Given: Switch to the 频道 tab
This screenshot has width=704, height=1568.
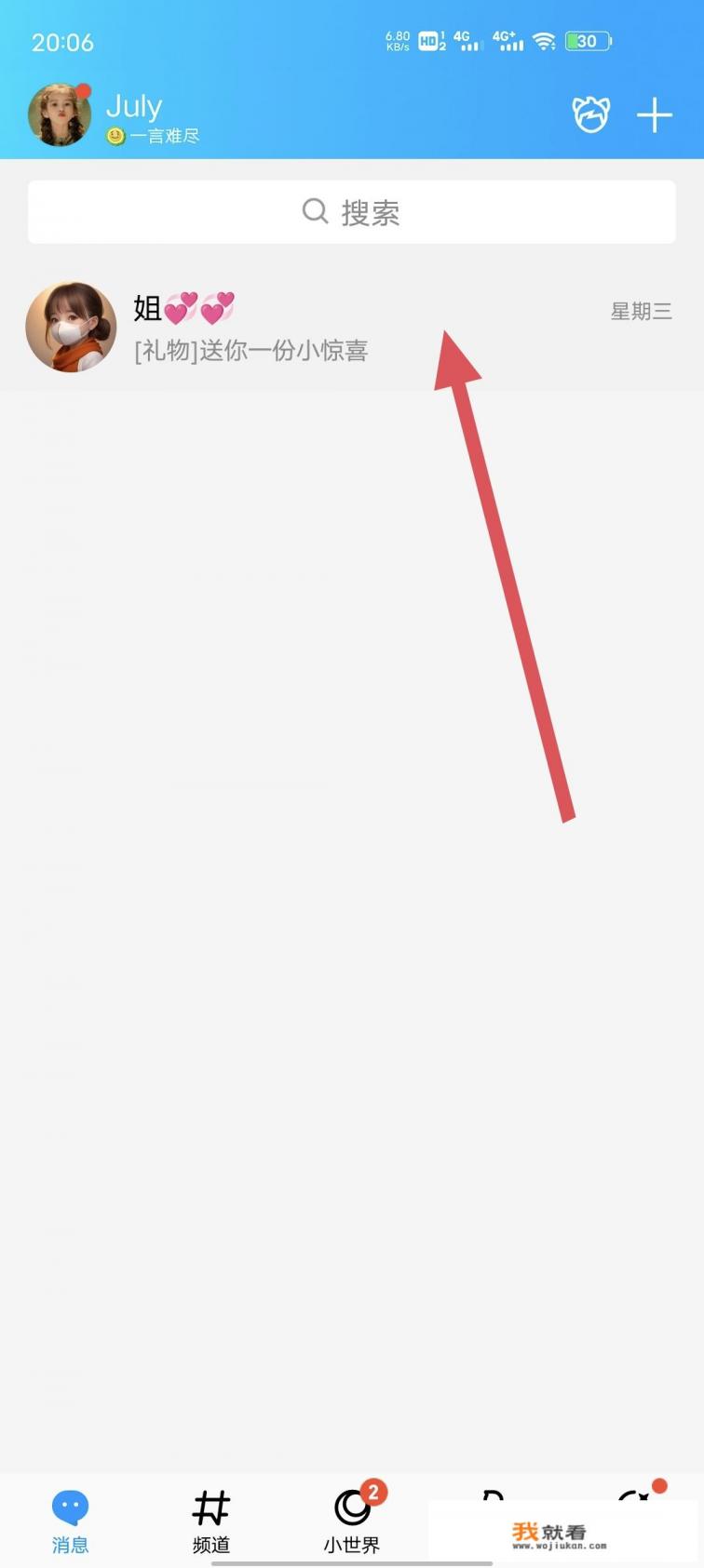Looking at the screenshot, I should [211, 1521].
